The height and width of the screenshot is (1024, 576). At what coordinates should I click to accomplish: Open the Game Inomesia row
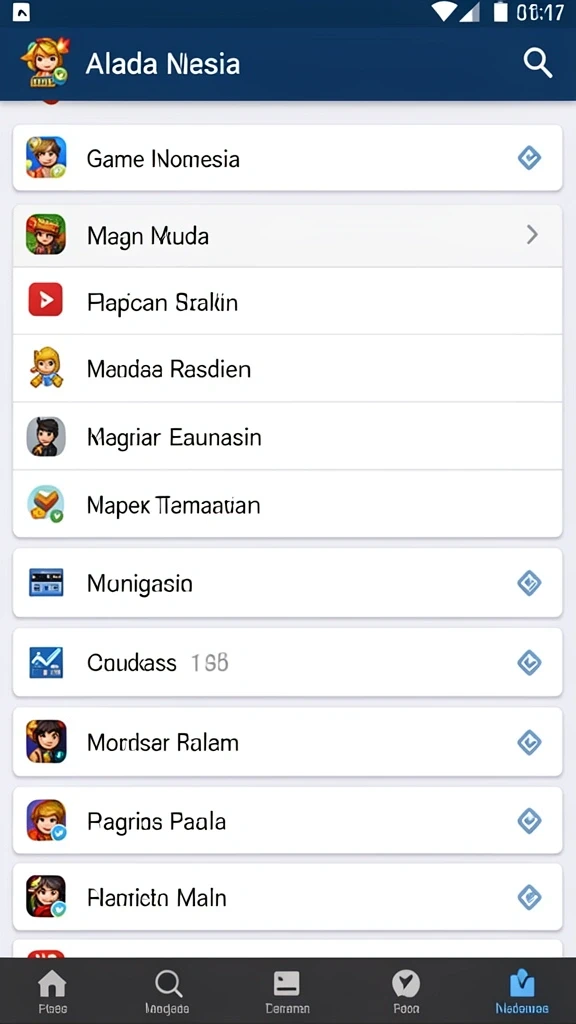point(287,158)
